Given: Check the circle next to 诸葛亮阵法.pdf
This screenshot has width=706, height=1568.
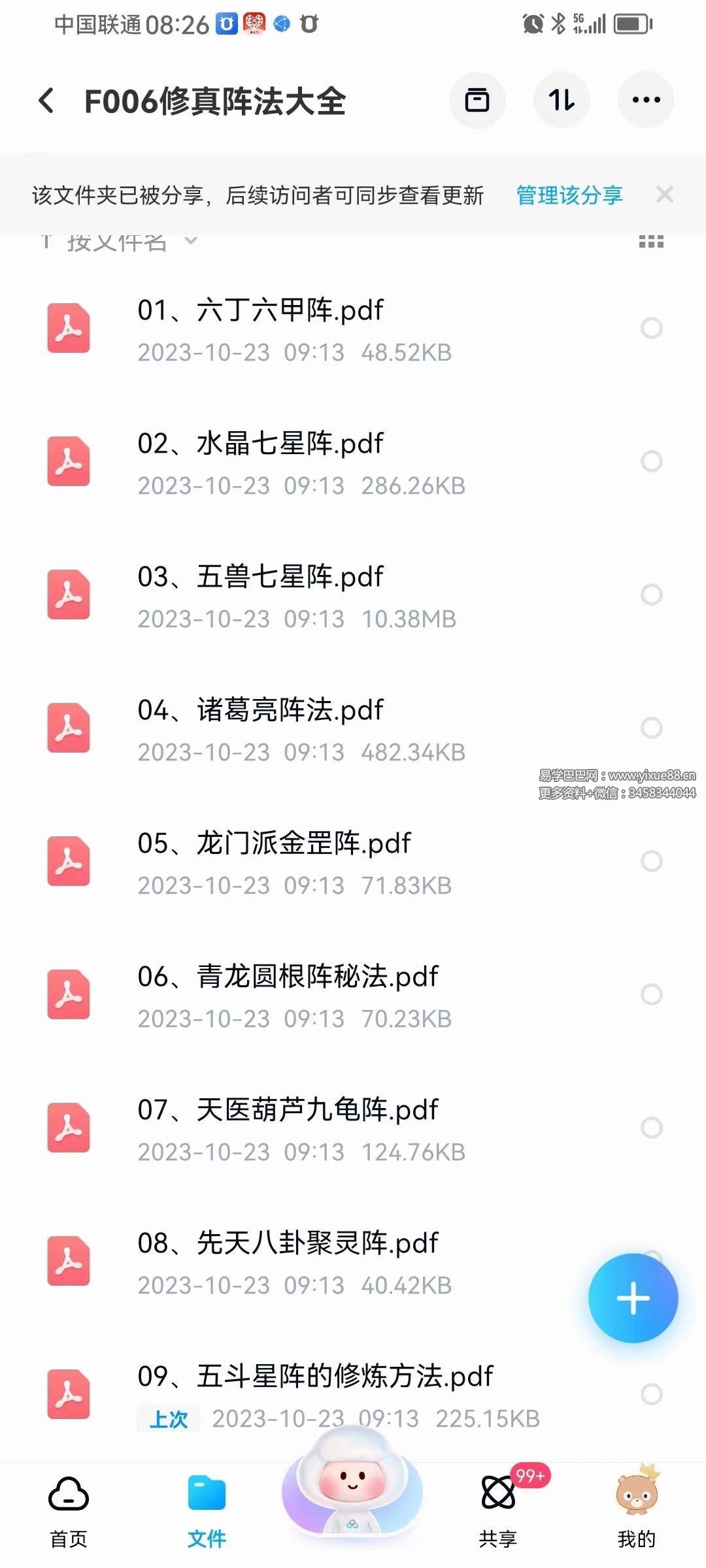Looking at the screenshot, I should click(x=652, y=728).
